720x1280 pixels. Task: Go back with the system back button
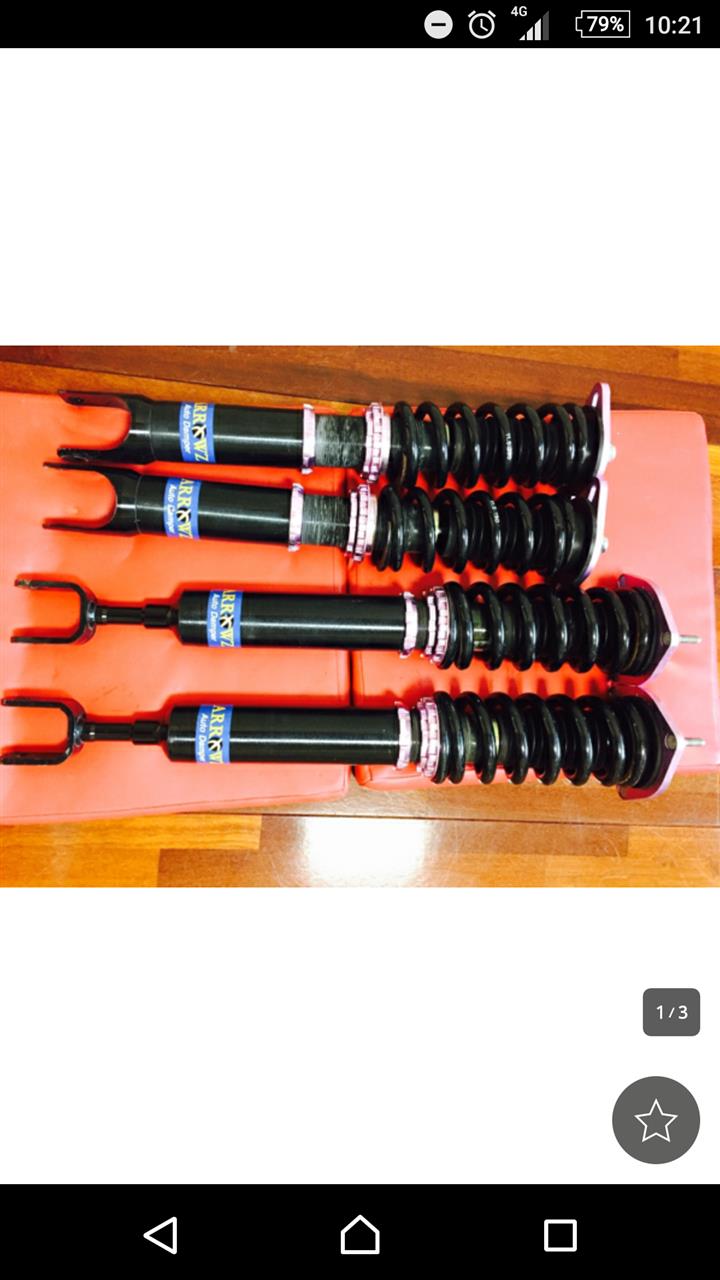(160, 1235)
